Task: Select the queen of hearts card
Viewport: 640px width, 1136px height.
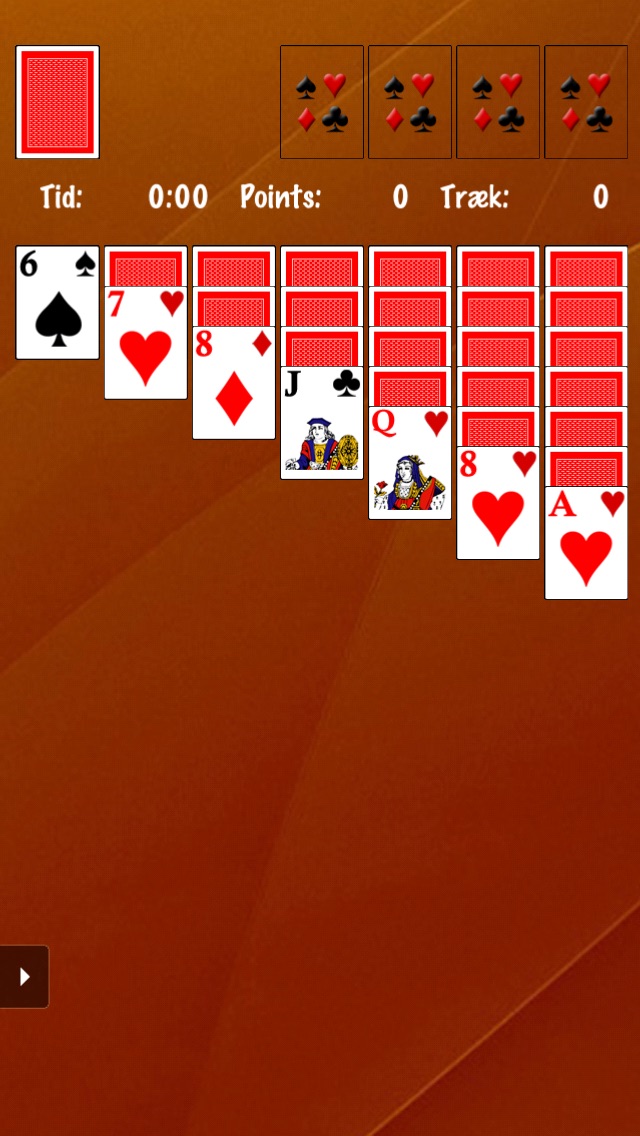Action: pyautogui.click(x=409, y=463)
